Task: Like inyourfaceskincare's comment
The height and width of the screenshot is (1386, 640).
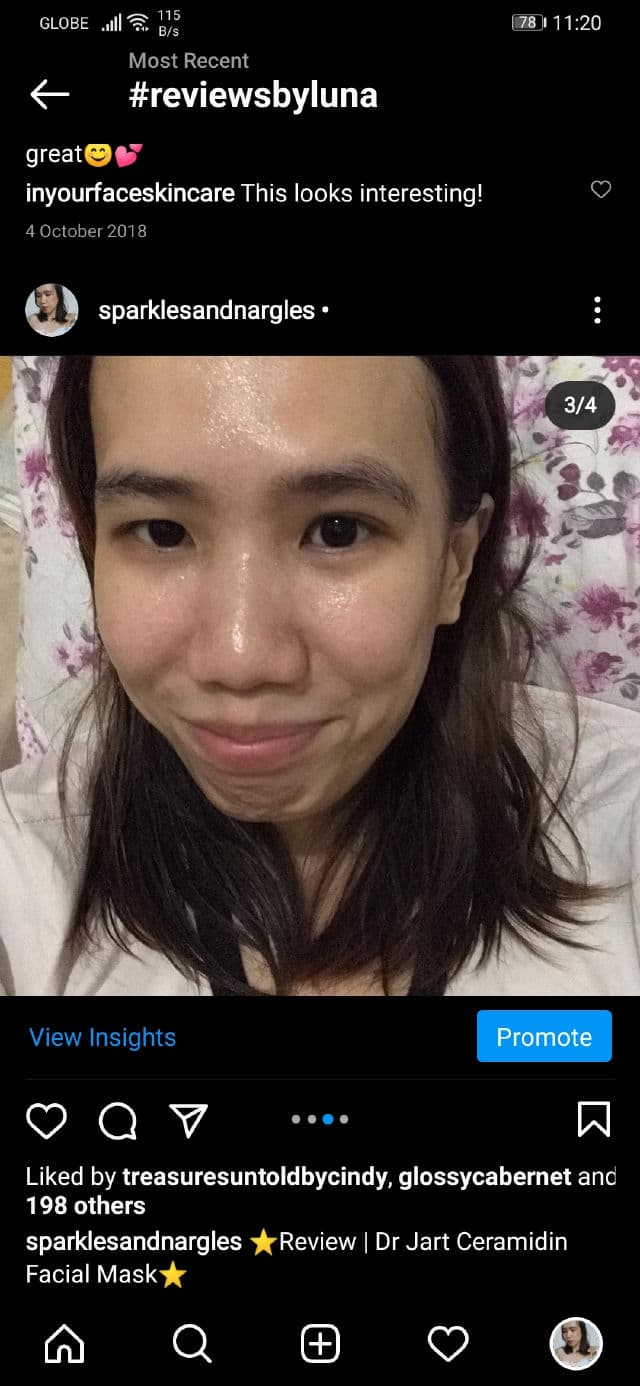Action: [x=600, y=190]
